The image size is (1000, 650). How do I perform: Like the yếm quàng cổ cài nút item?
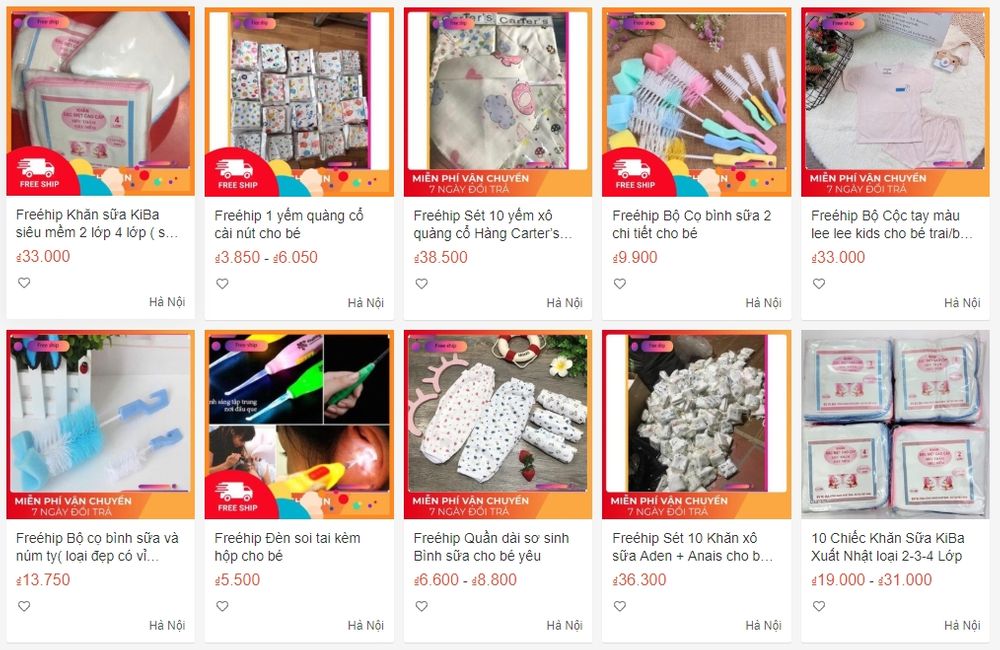click(222, 283)
